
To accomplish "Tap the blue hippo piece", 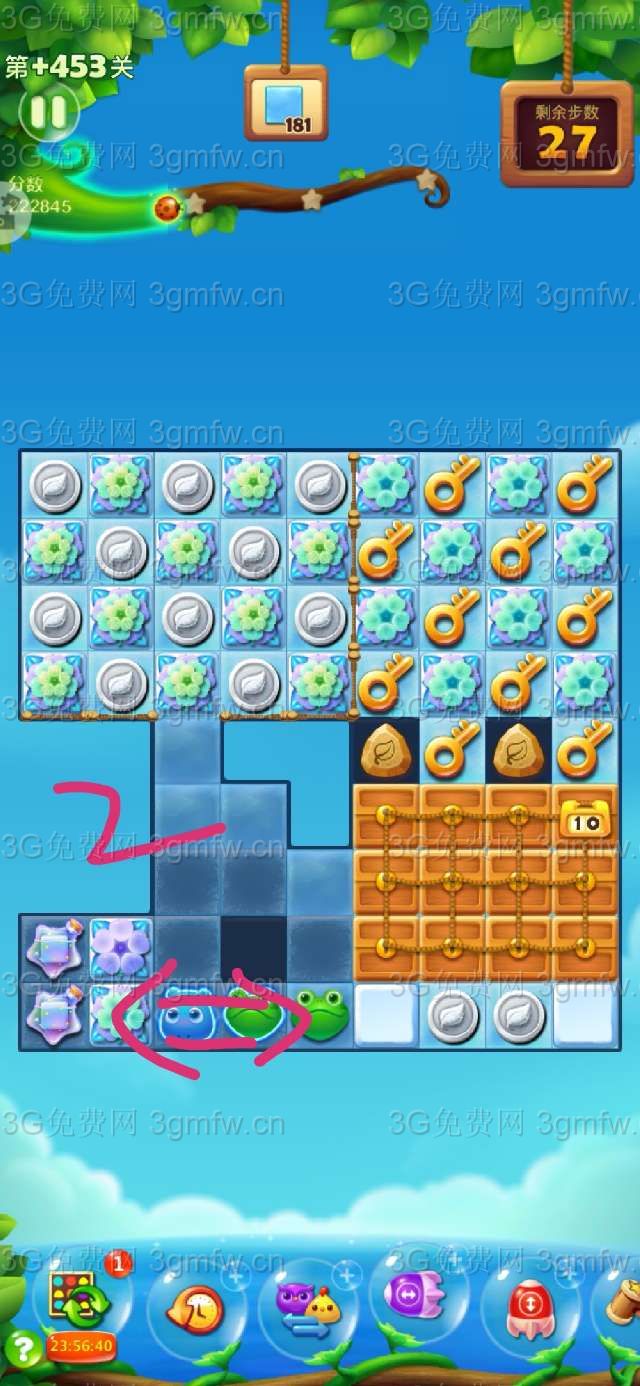I will [x=187, y=1015].
